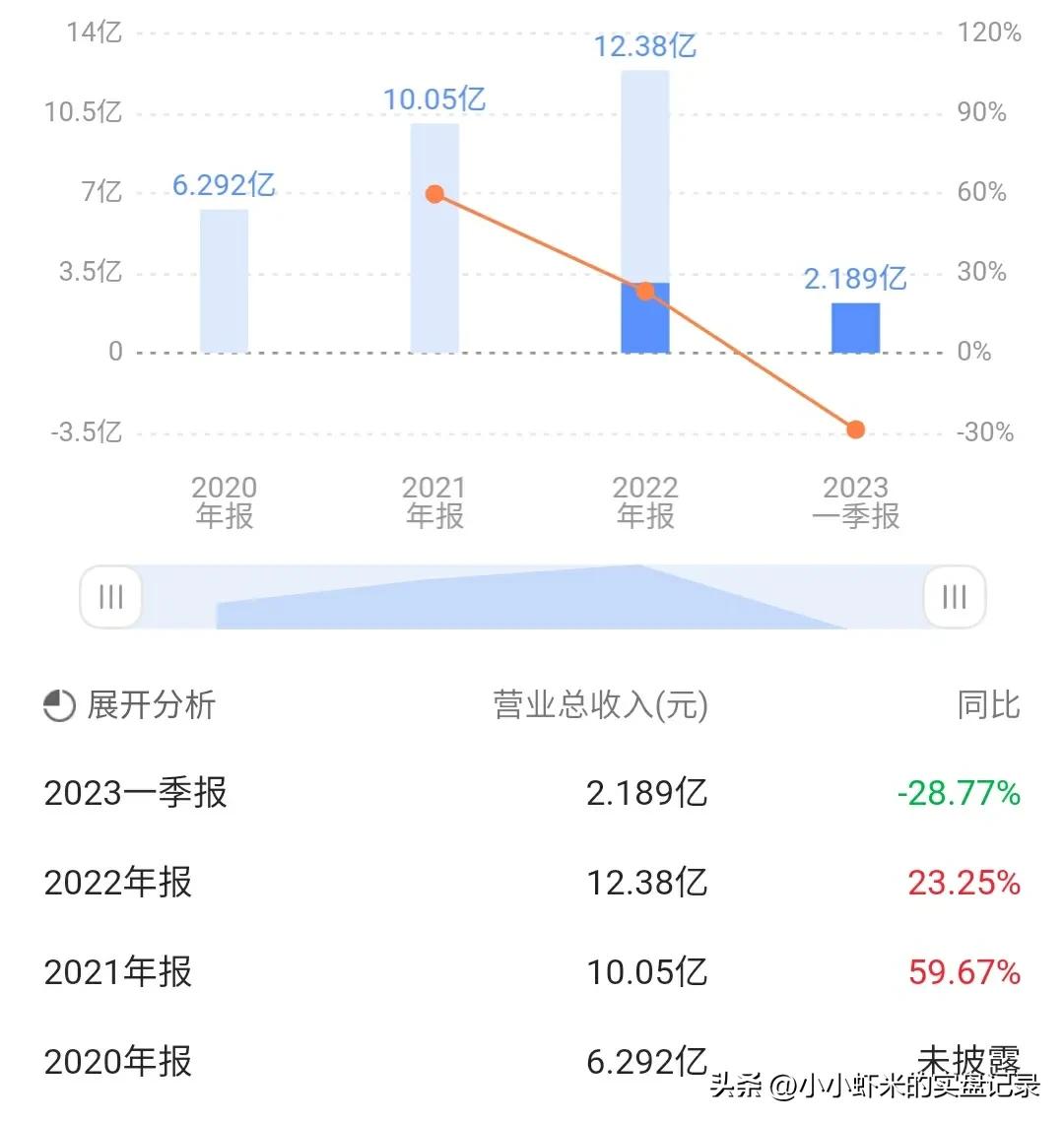
Task: Click the date range slider track
Action: point(532,597)
